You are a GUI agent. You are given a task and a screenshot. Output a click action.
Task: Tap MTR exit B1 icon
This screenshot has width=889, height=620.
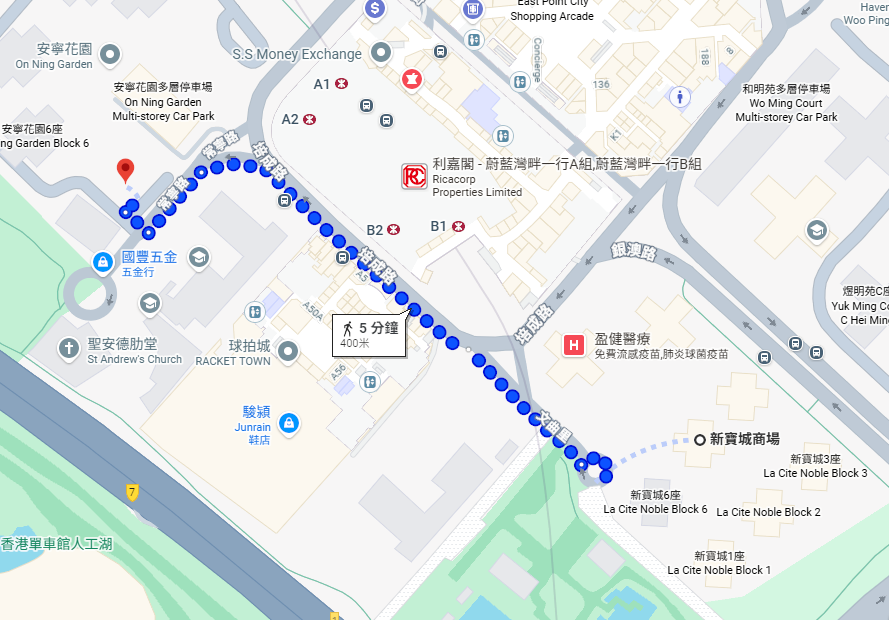point(458,226)
